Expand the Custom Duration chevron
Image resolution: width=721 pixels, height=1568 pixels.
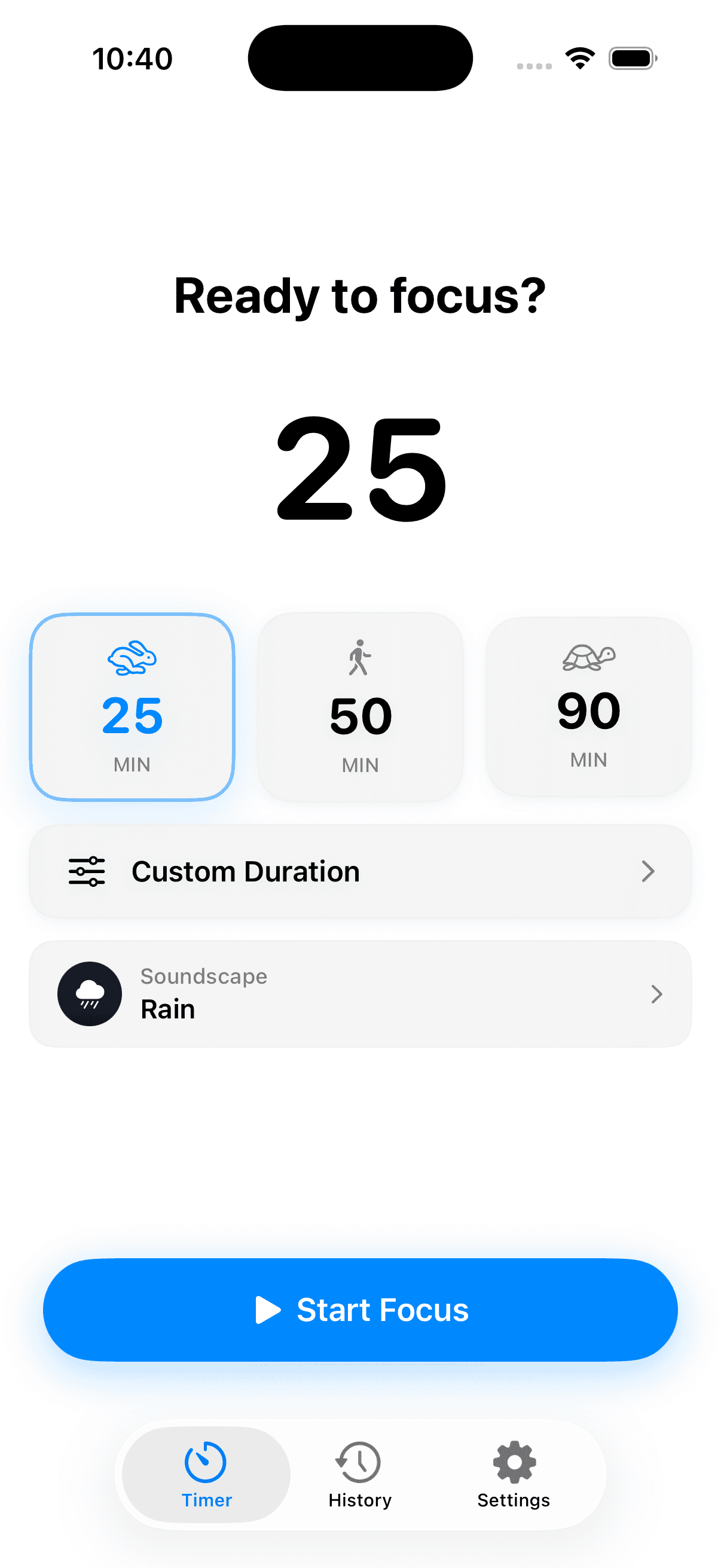(649, 871)
